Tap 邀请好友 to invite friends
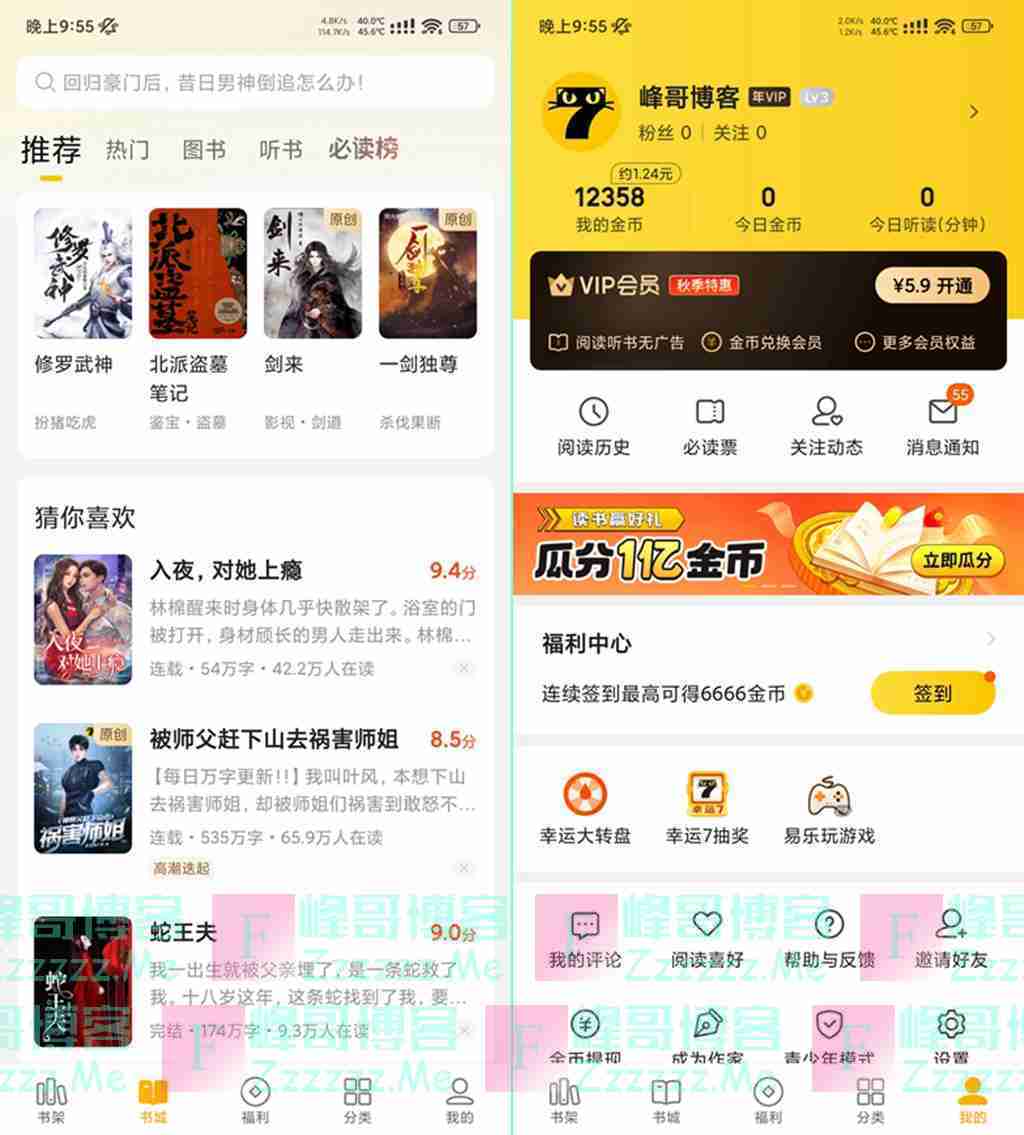Image resolution: width=1024 pixels, height=1135 pixels. pyautogui.click(x=951, y=939)
